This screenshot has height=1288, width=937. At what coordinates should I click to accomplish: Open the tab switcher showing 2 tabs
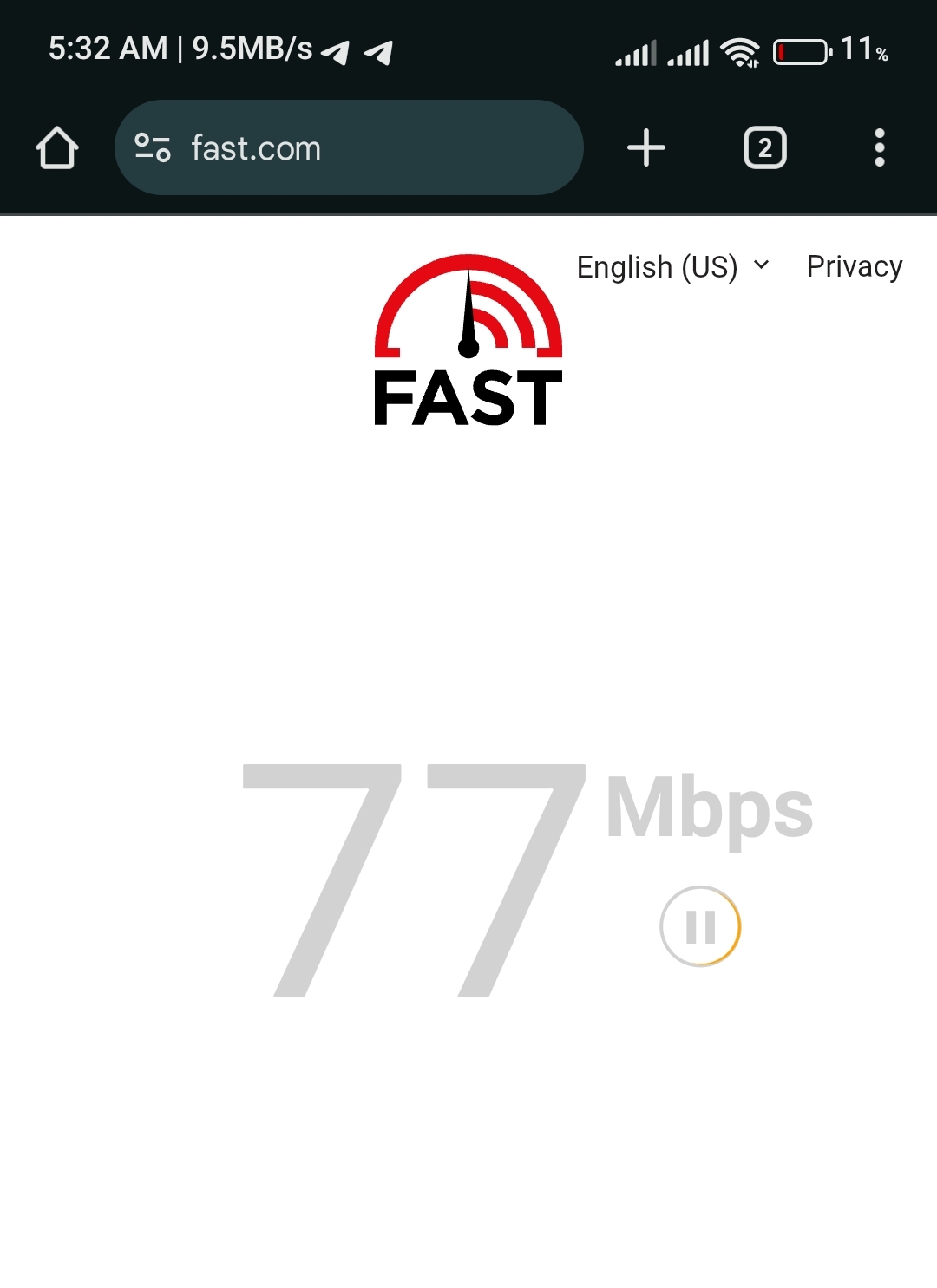(764, 148)
